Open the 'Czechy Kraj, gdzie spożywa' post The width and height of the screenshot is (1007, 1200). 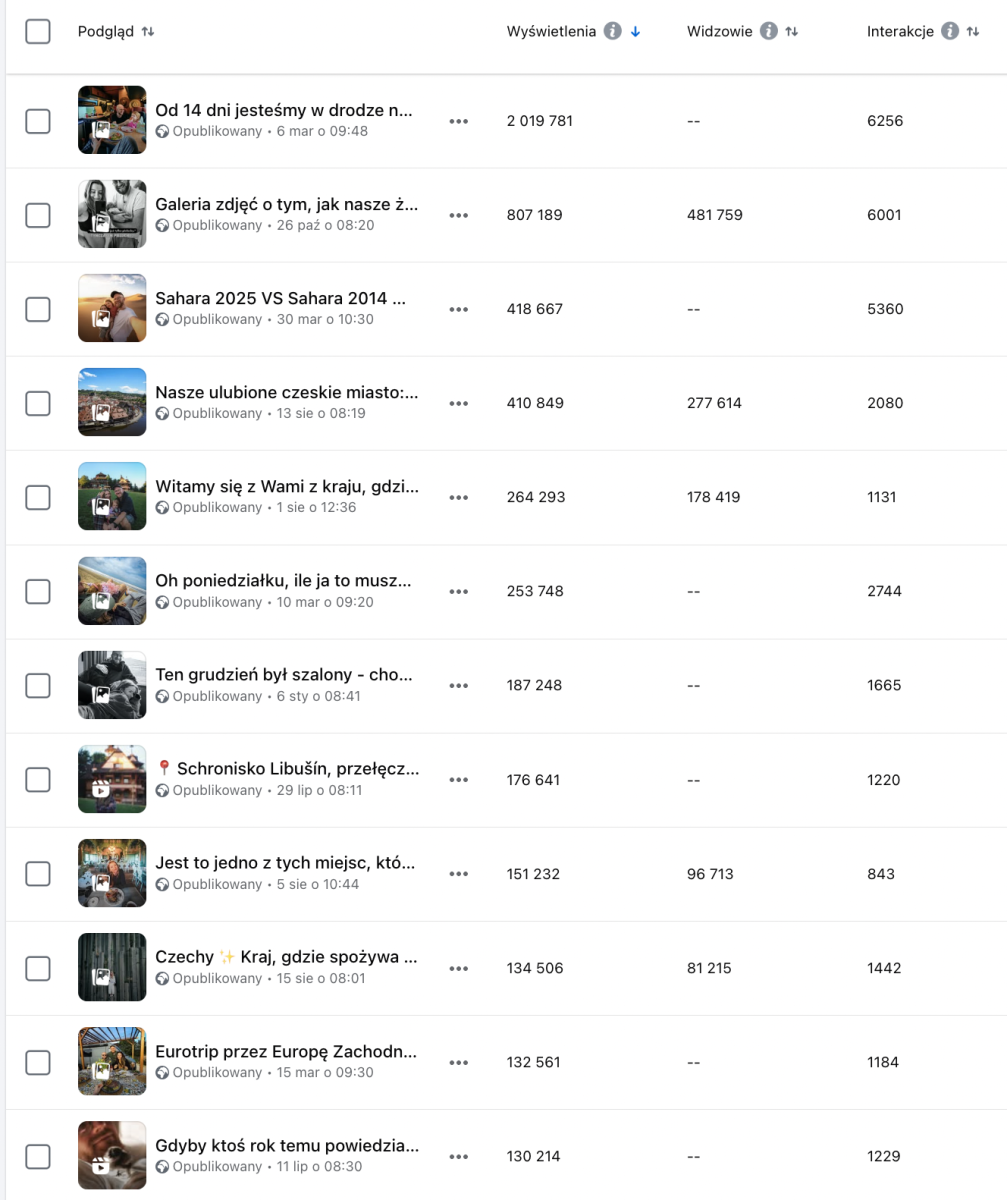[286, 957]
